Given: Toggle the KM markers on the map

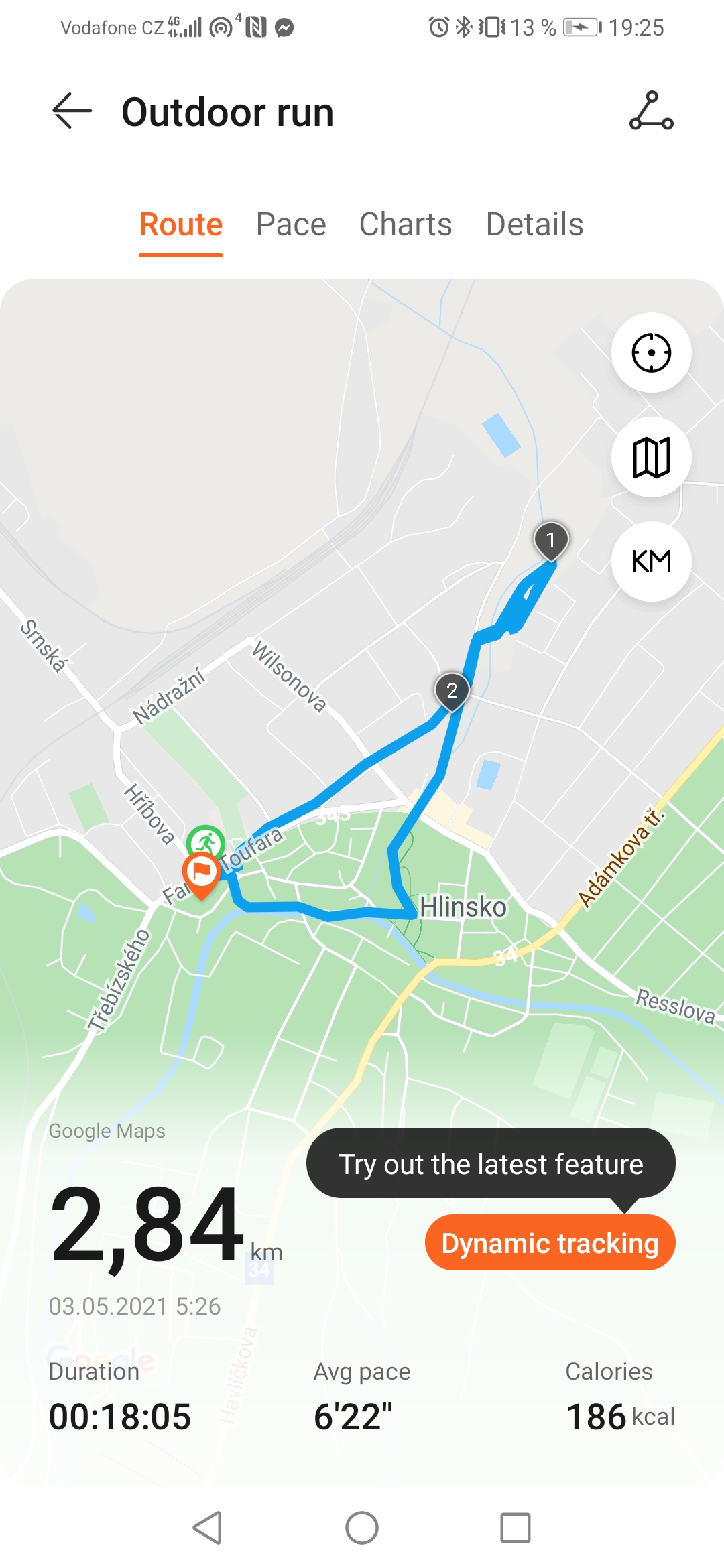Looking at the screenshot, I should 651,562.
